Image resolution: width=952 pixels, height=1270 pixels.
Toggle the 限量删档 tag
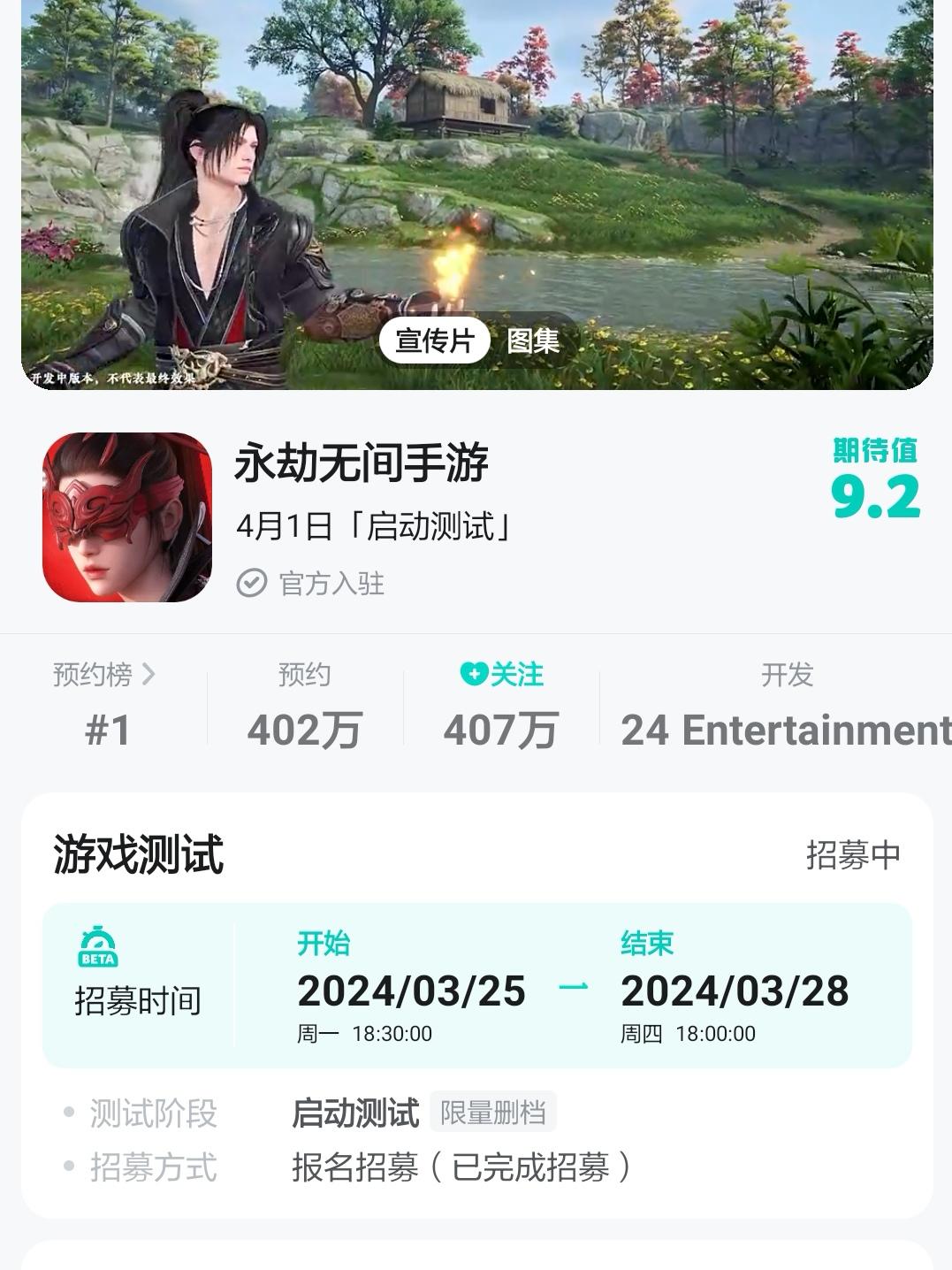click(491, 1112)
